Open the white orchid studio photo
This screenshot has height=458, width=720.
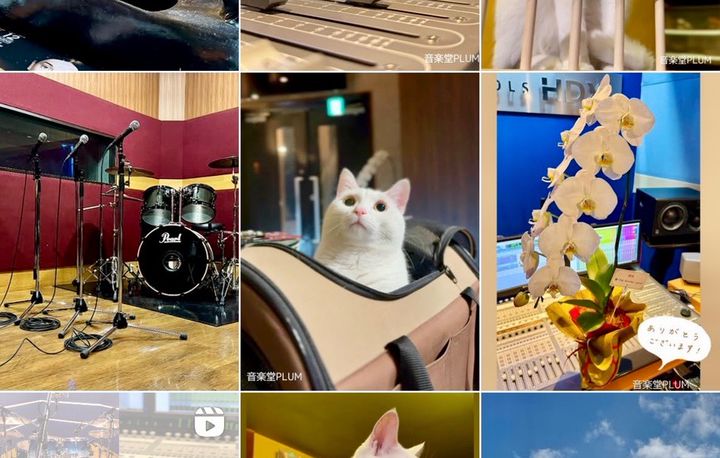pos(599,230)
